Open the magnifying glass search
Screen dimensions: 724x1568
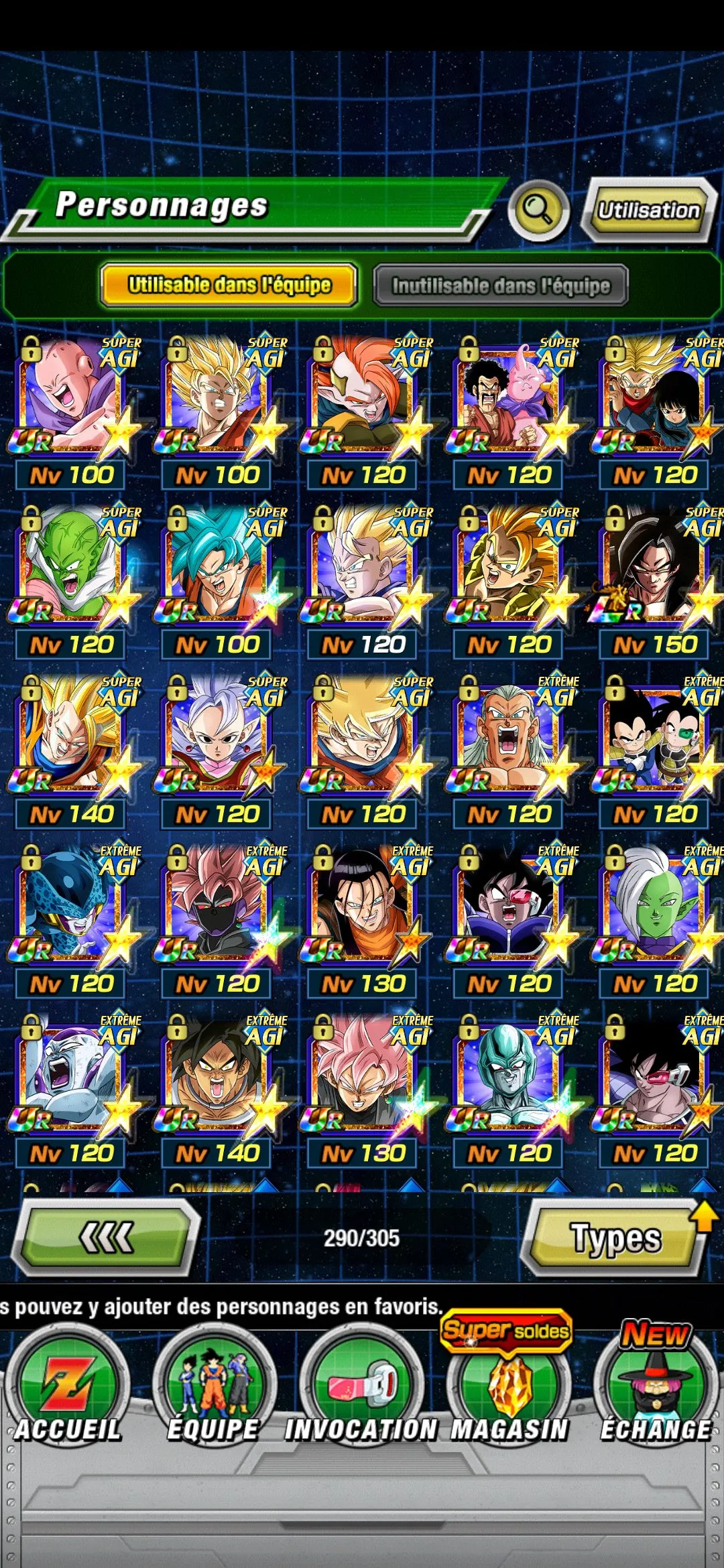tap(538, 210)
